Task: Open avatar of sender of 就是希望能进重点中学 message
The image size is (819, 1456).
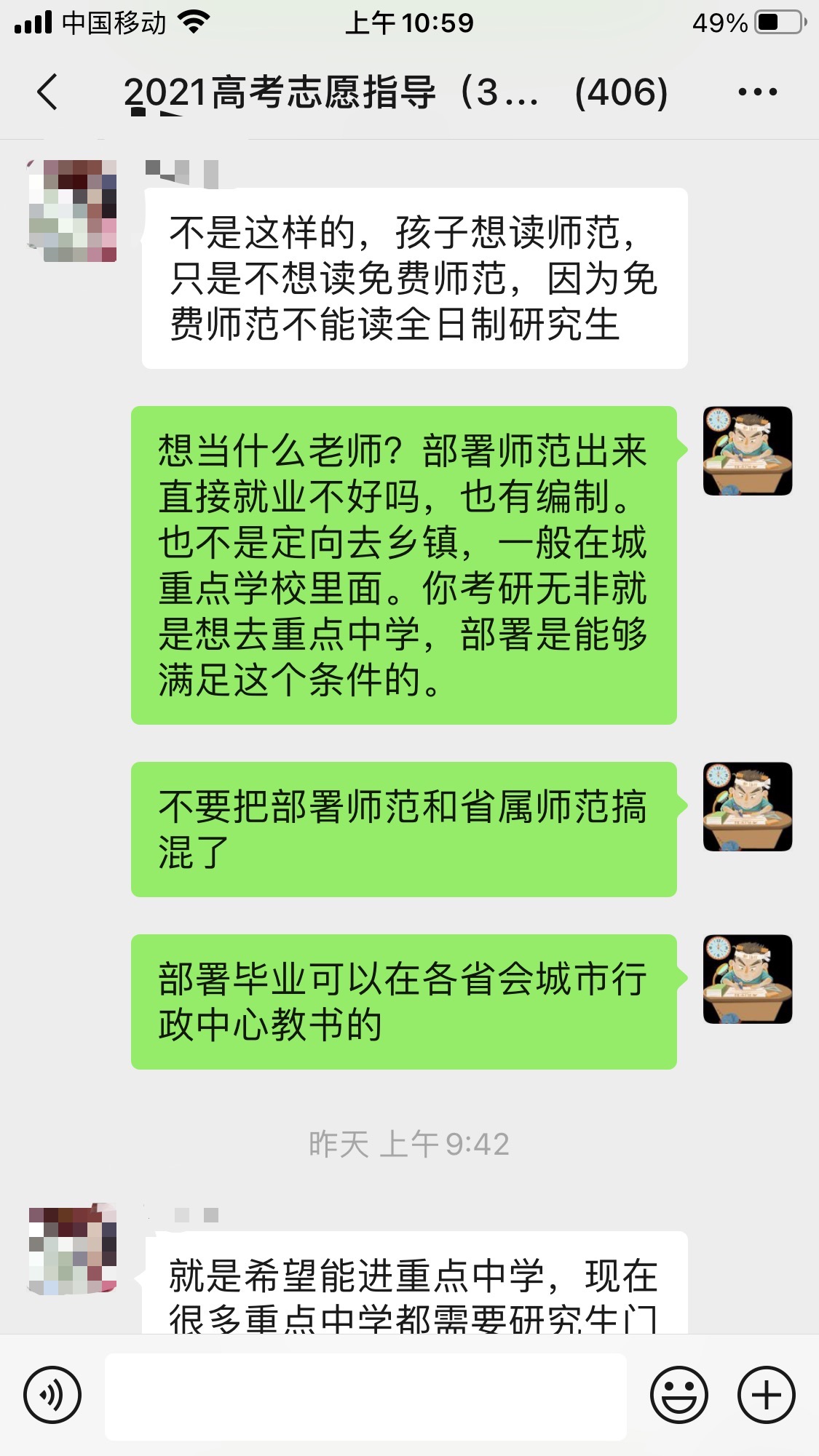Action: point(72,1250)
